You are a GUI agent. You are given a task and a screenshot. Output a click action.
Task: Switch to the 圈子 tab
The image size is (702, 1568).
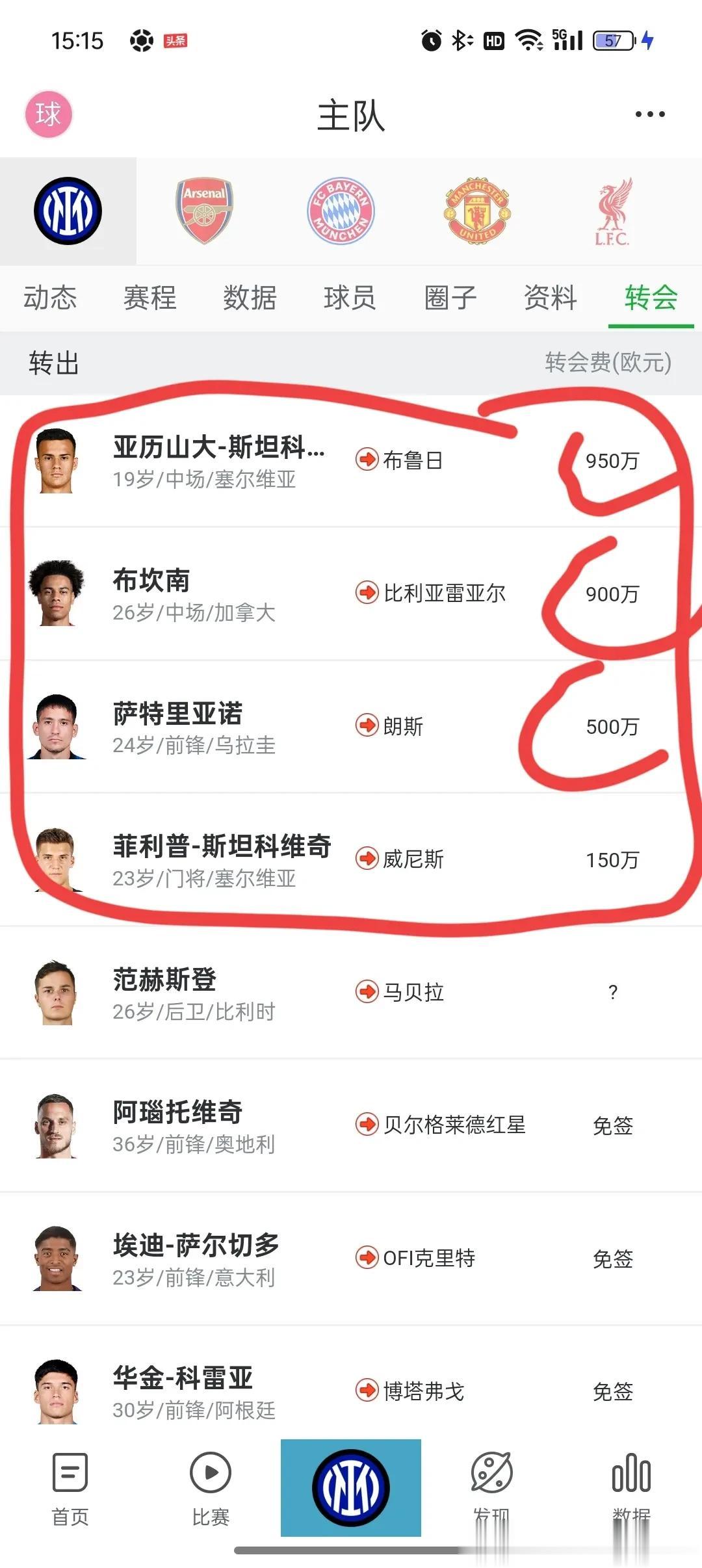[x=450, y=298]
